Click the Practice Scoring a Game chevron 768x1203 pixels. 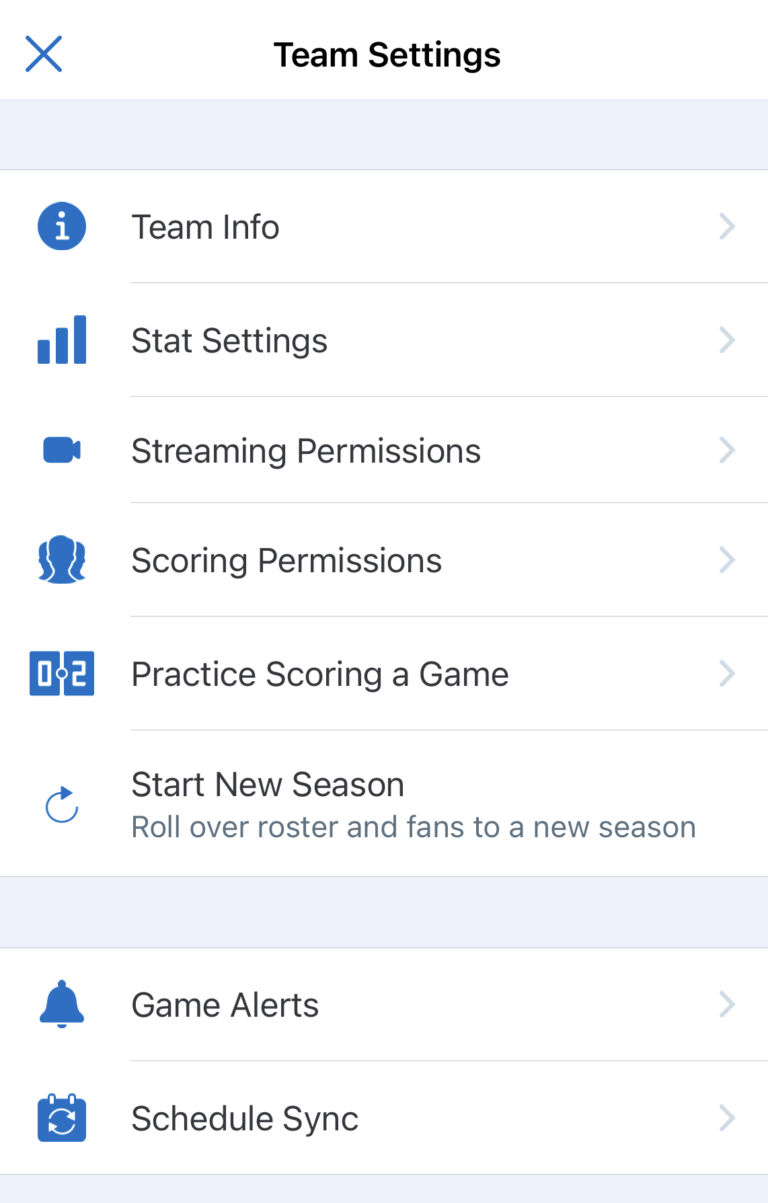[x=727, y=673]
